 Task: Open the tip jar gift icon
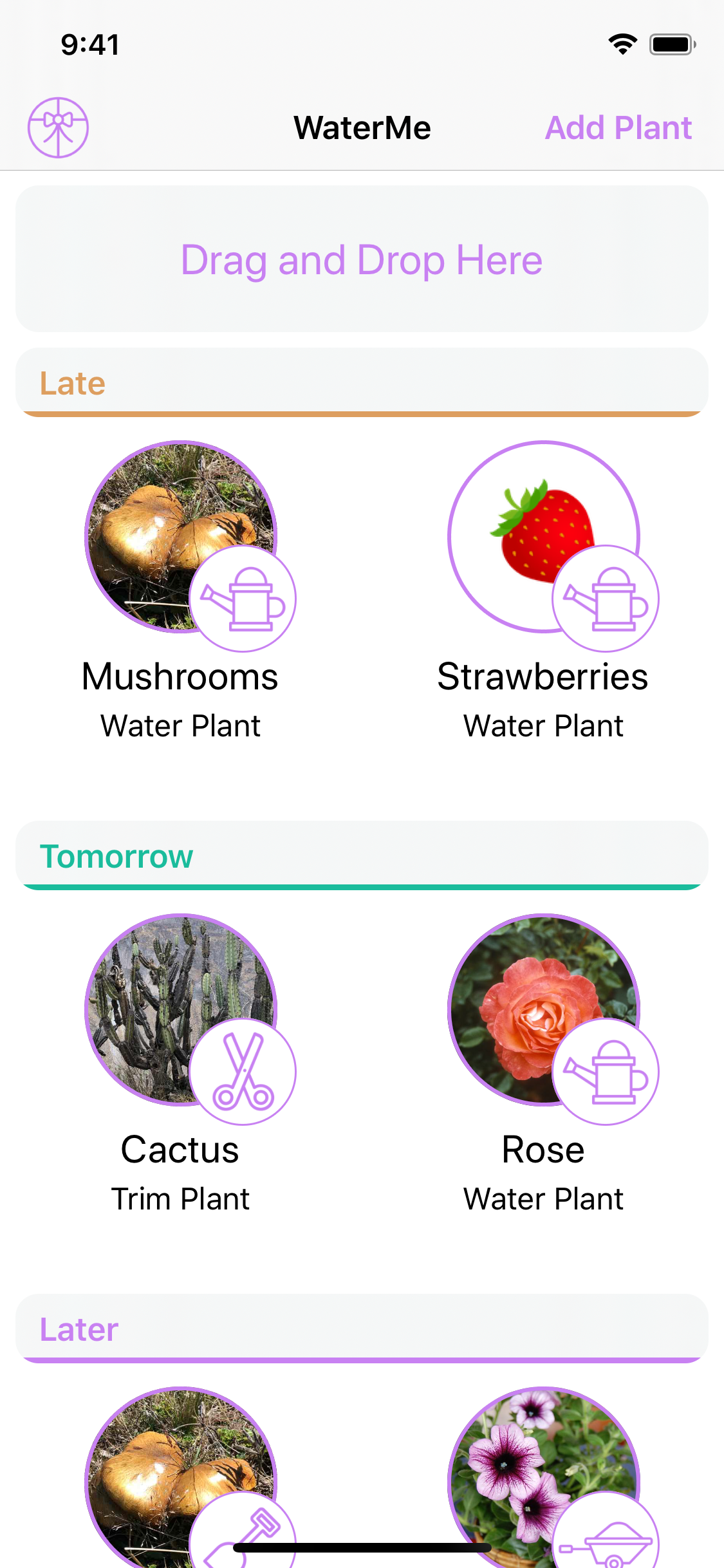pyautogui.click(x=58, y=127)
